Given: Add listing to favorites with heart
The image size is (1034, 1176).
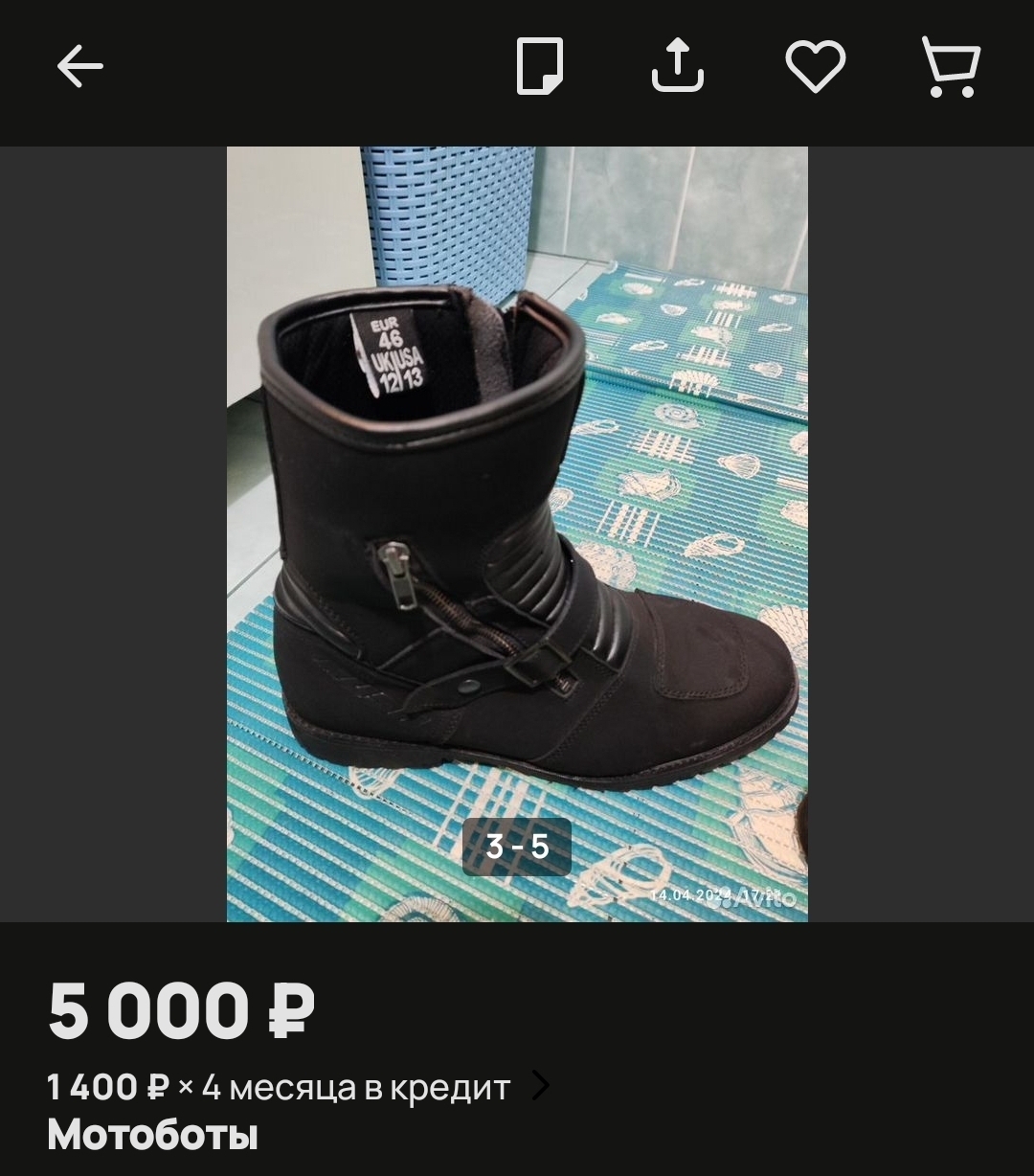Looking at the screenshot, I should 816,66.
